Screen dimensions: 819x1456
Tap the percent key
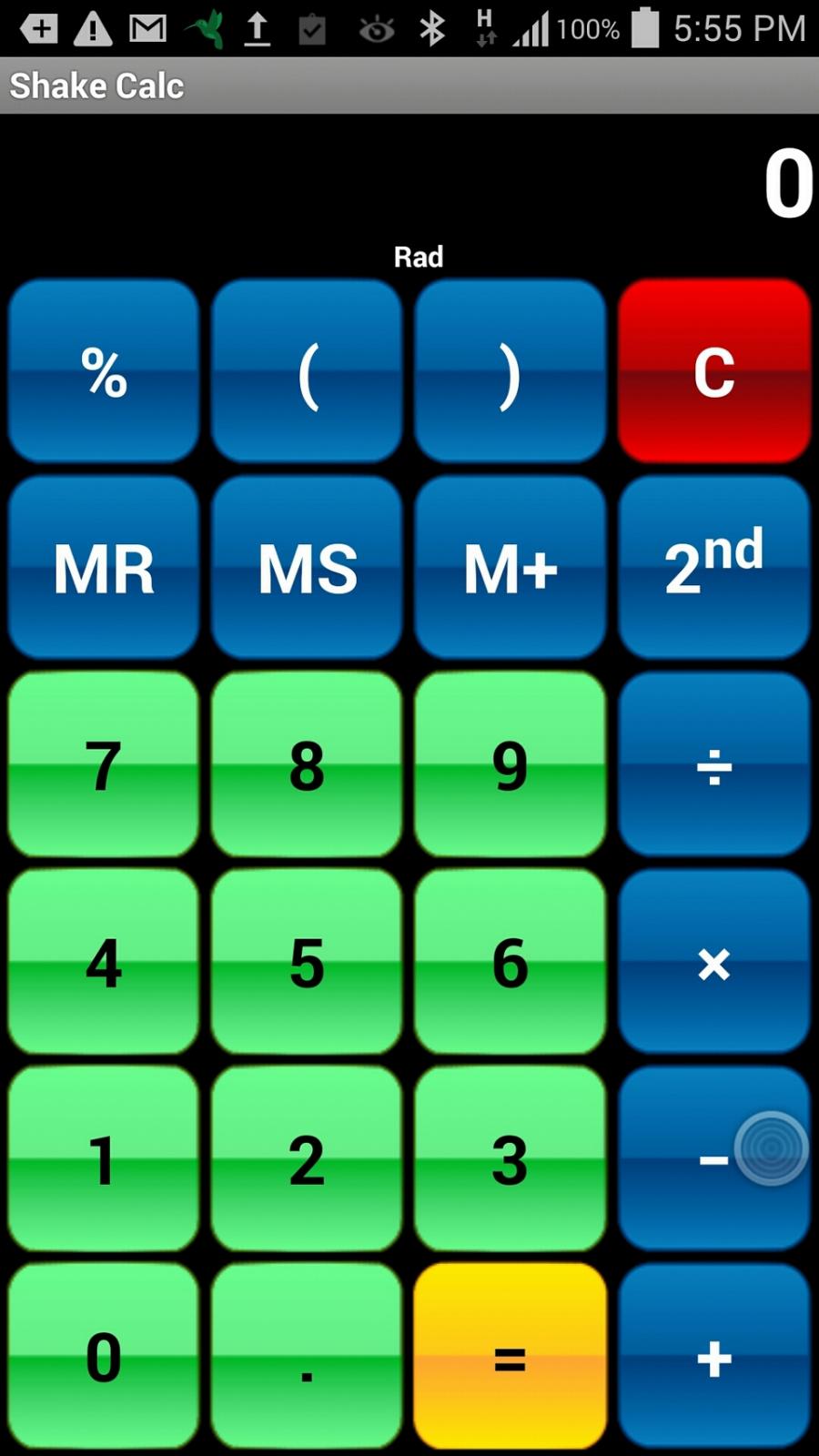[104, 370]
